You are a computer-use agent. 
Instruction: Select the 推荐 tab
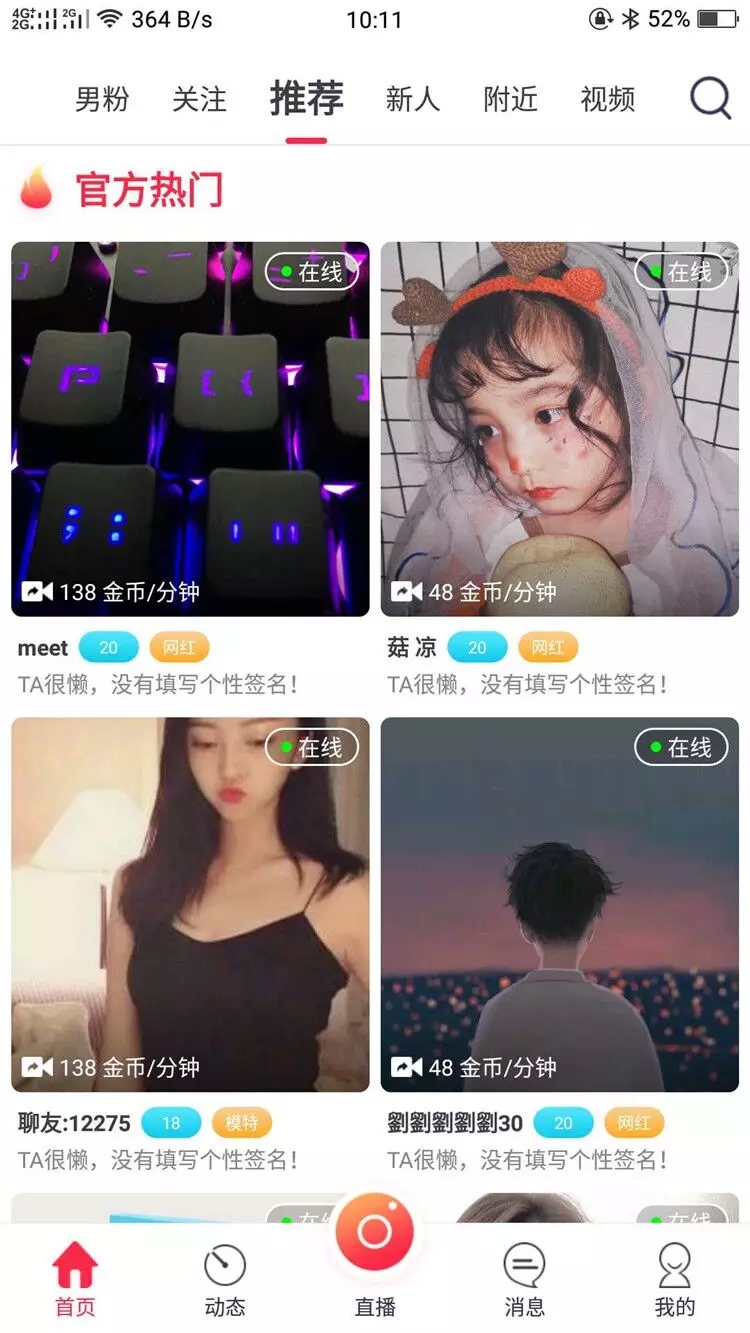(306, 99)
